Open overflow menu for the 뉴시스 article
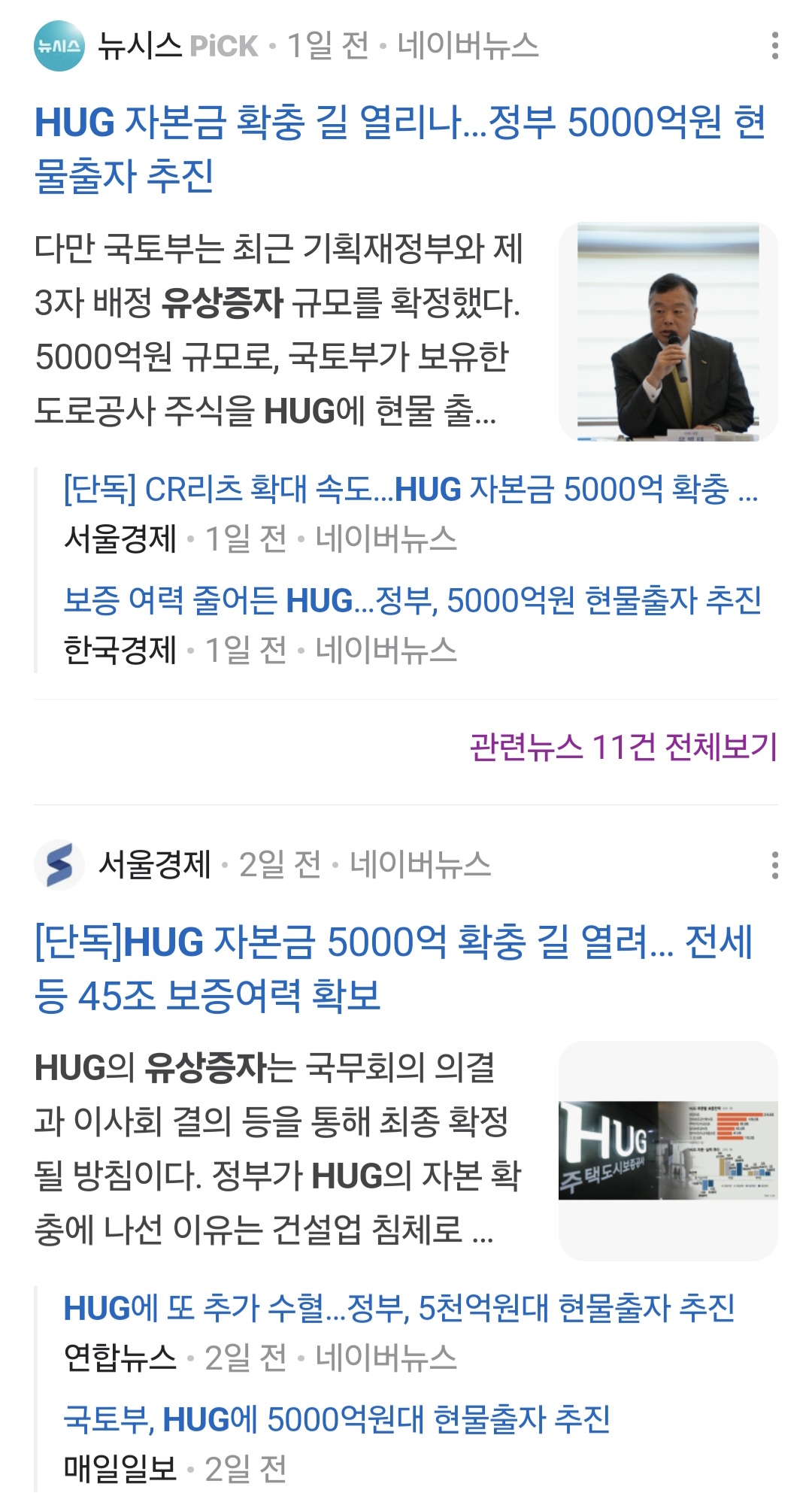 point(774,46)
